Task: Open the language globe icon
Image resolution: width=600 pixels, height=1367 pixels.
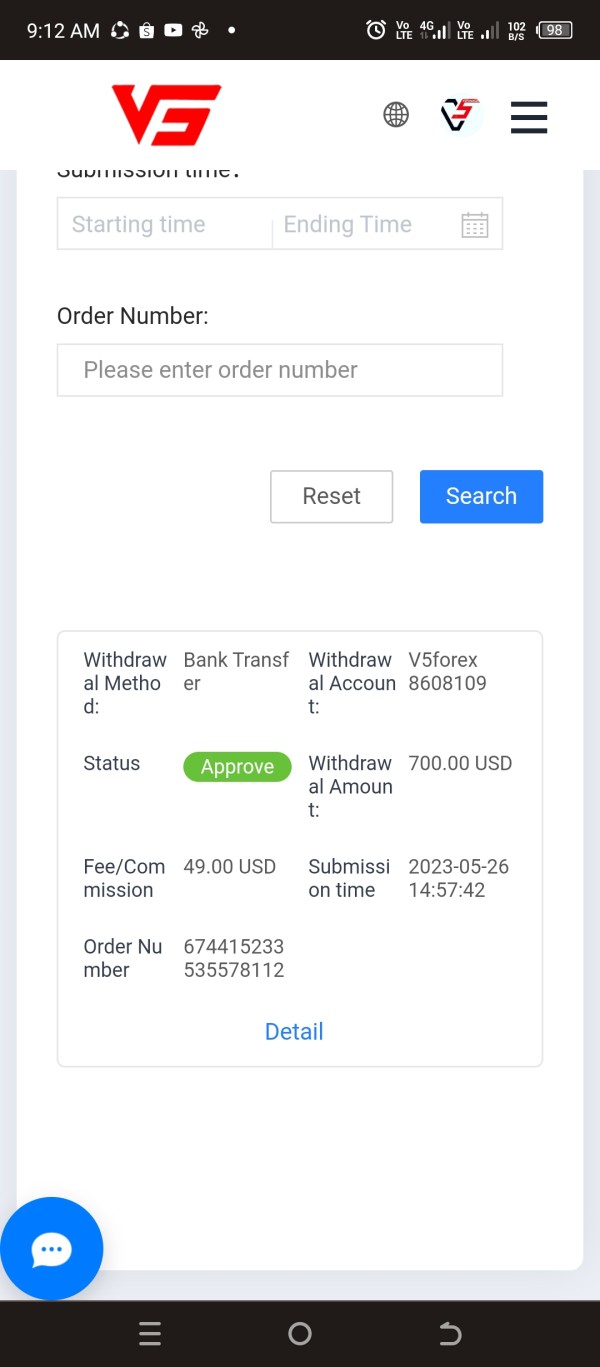Action: point(396,115)
